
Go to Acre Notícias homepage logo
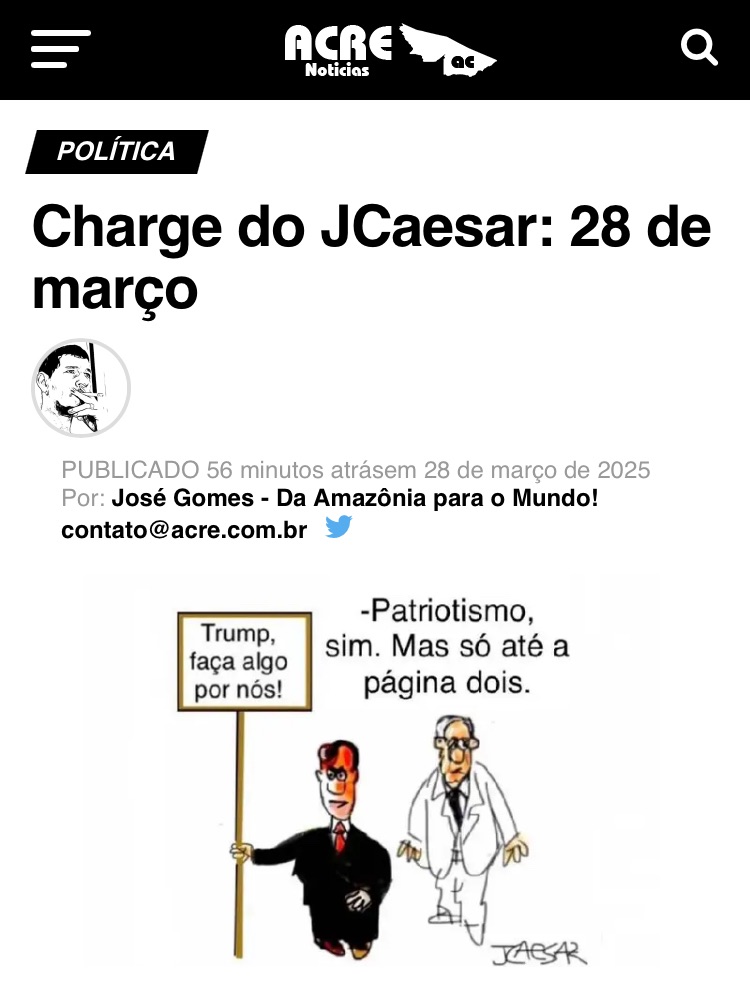[x=388, y=50]
